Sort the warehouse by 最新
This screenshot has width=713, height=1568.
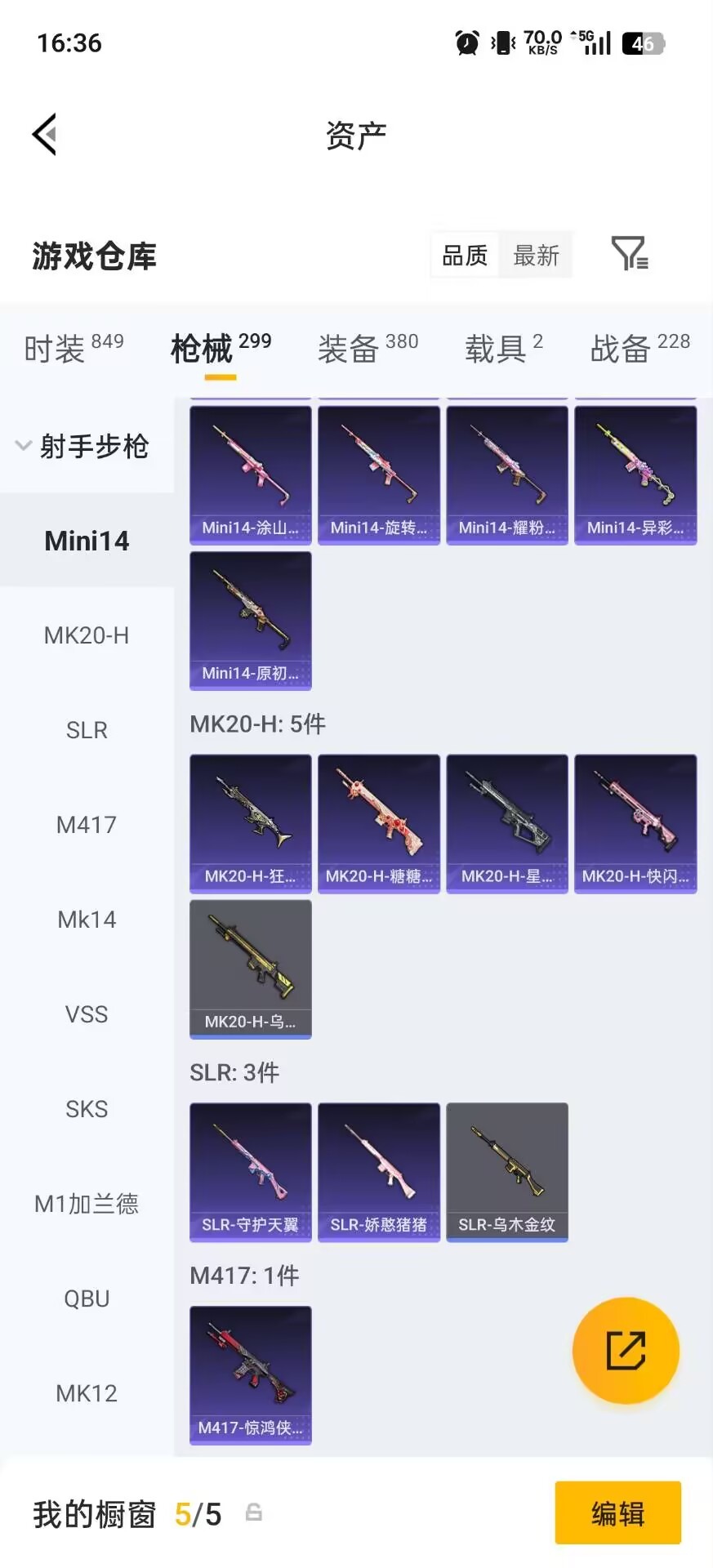pyautogui.click(x=536, y=256)
